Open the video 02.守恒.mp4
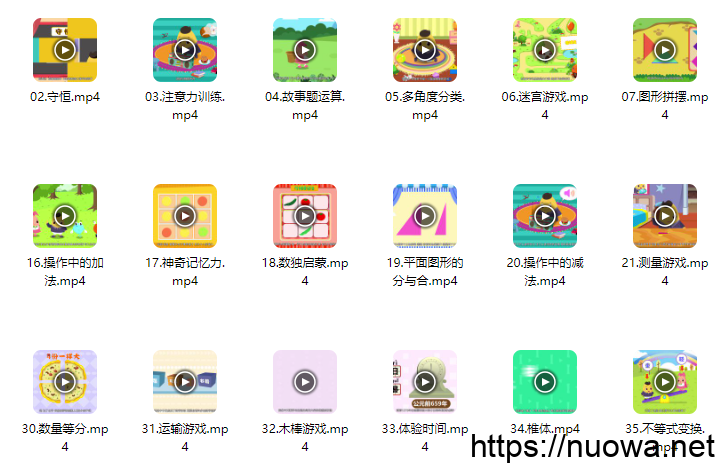725x473 pixels. click(x=65, y=50)
